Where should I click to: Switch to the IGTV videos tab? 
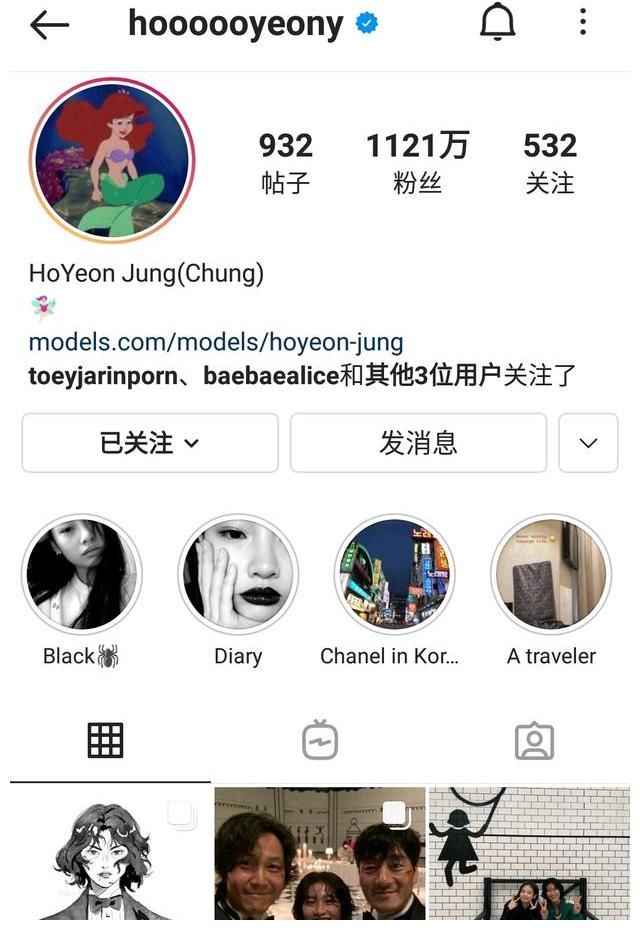coord(320,741)
